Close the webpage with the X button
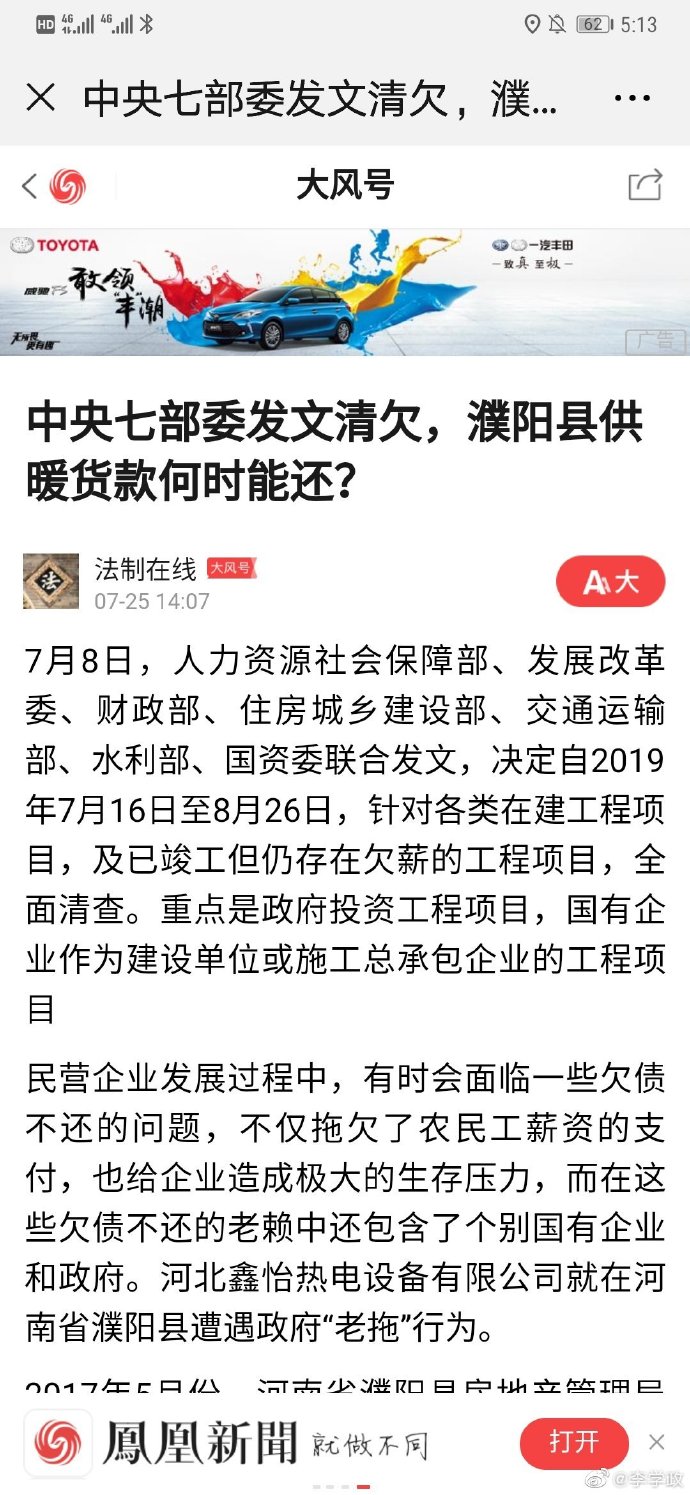Viewport: 690px width, 1495px height. click(x=40, y=98)
